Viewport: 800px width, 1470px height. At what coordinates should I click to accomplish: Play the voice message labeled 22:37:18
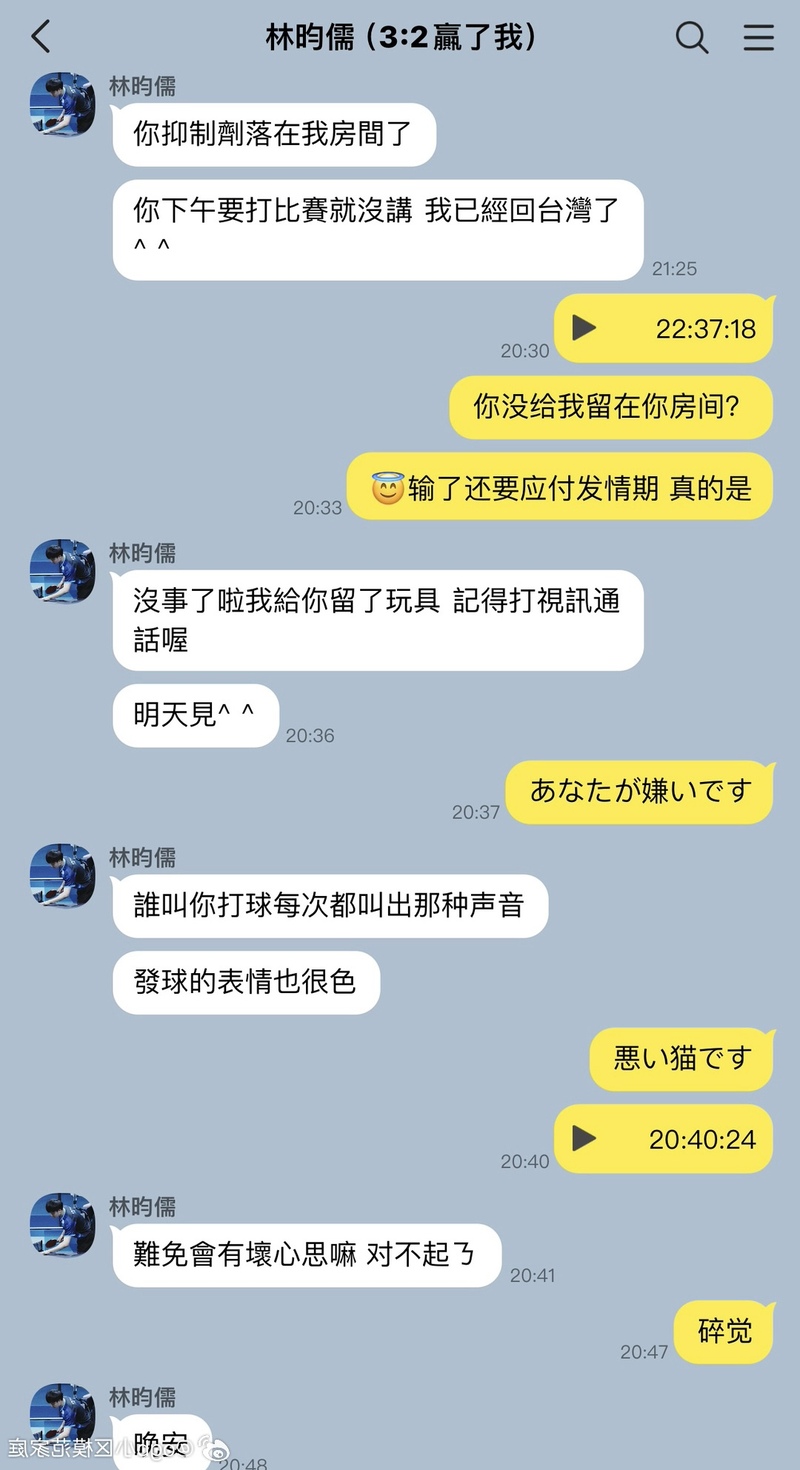(585, 328)
